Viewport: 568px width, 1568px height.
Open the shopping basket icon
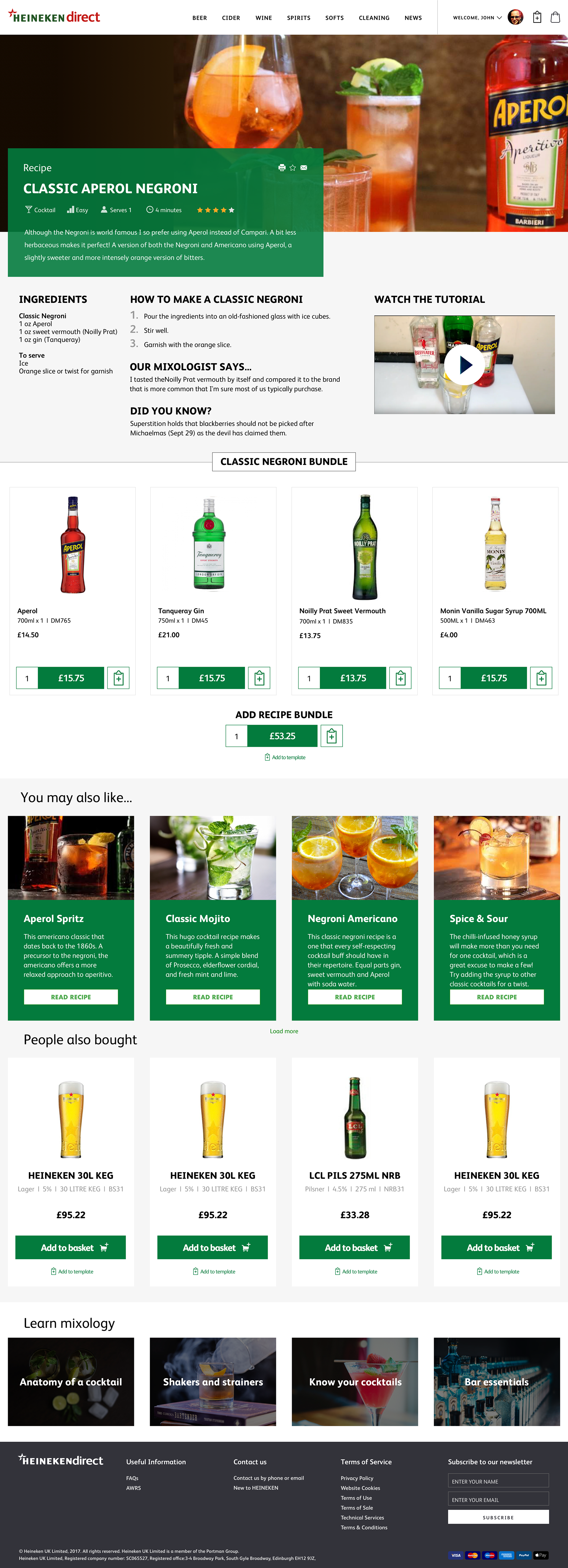click(x=555, y=18)
